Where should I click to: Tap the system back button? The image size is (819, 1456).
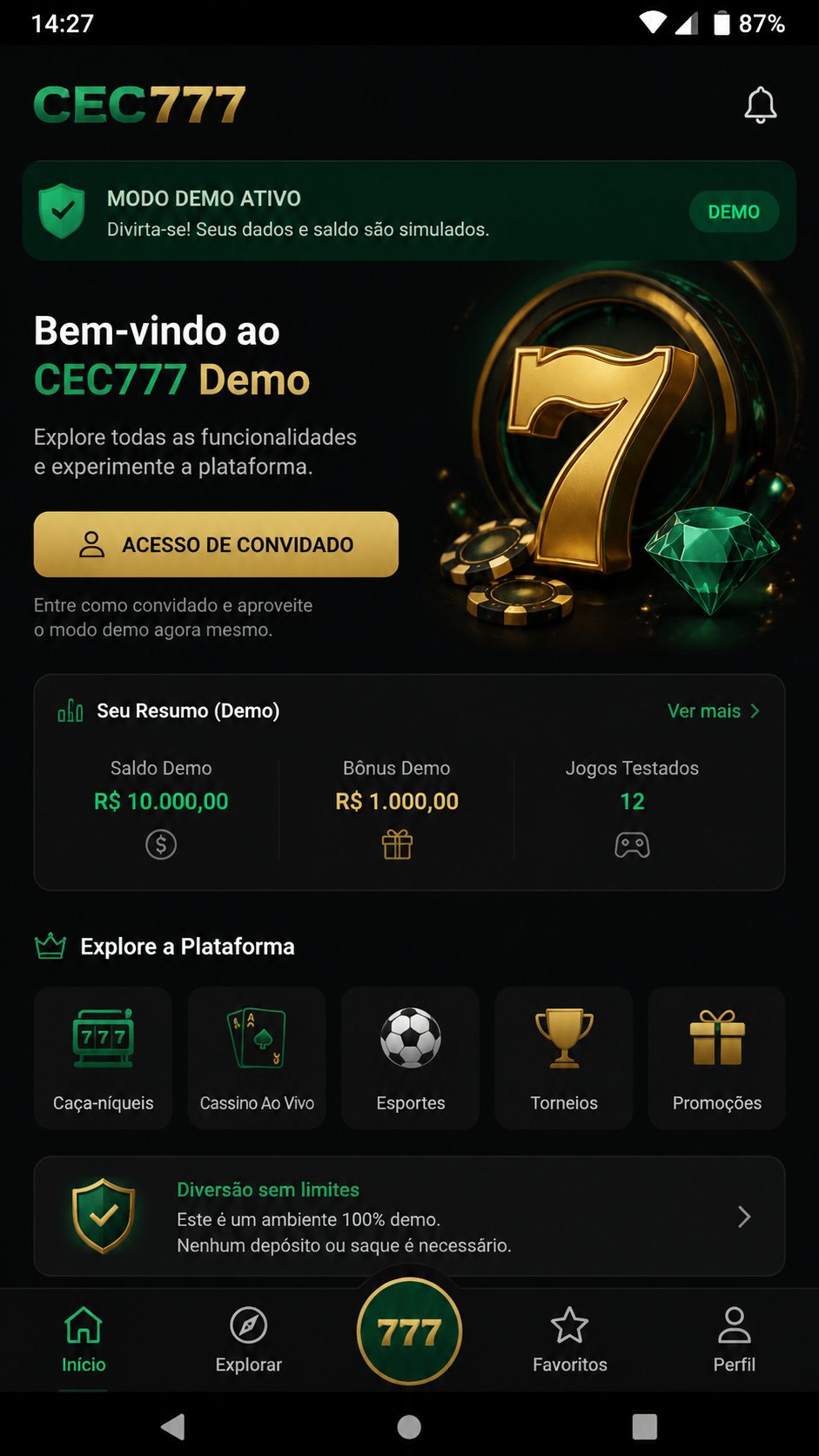173,1426
